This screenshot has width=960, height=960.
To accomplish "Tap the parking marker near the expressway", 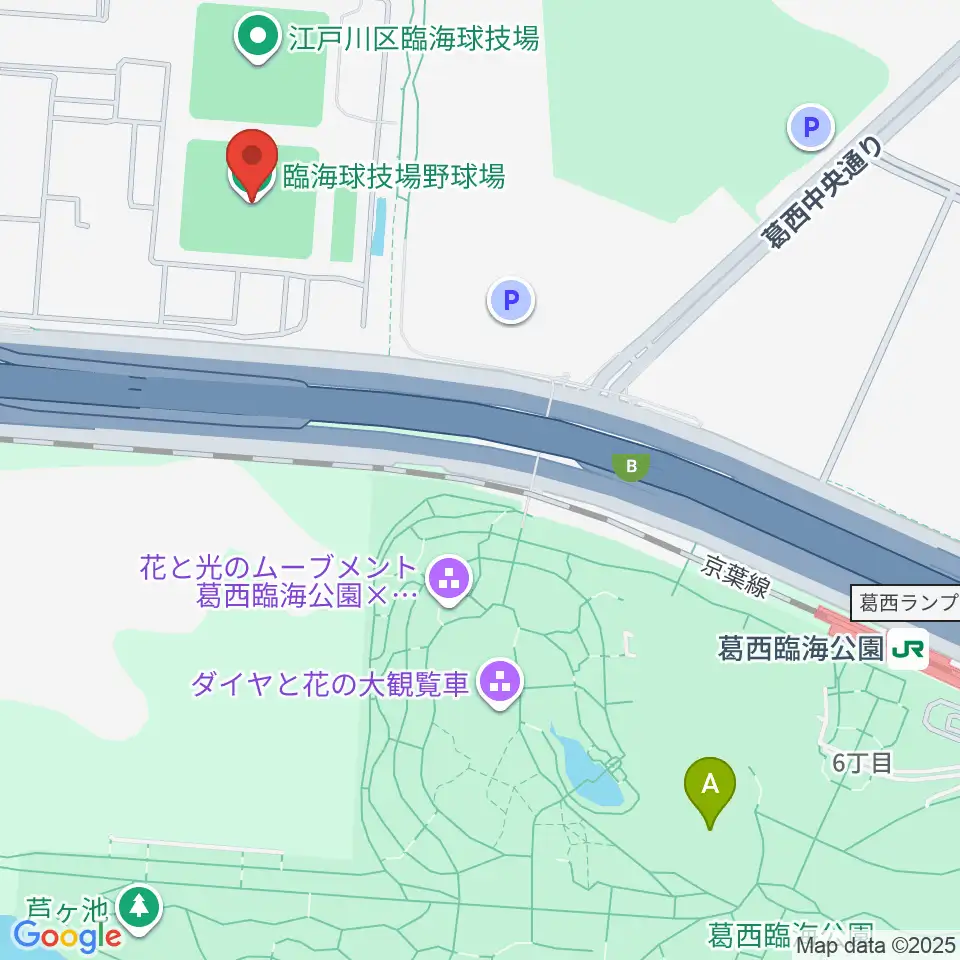I will 511,301.
